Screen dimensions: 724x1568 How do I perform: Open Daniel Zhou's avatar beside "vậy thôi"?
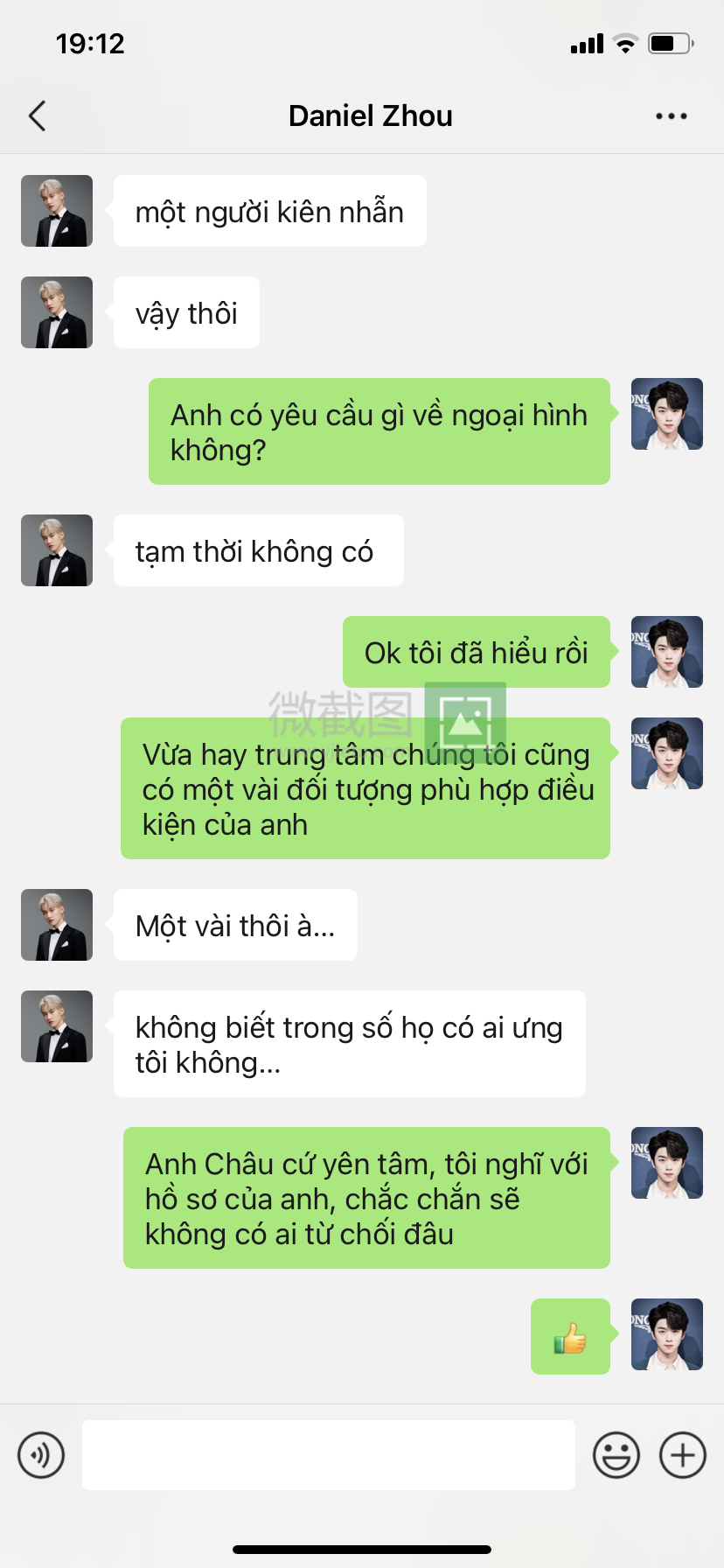point(57,312)
